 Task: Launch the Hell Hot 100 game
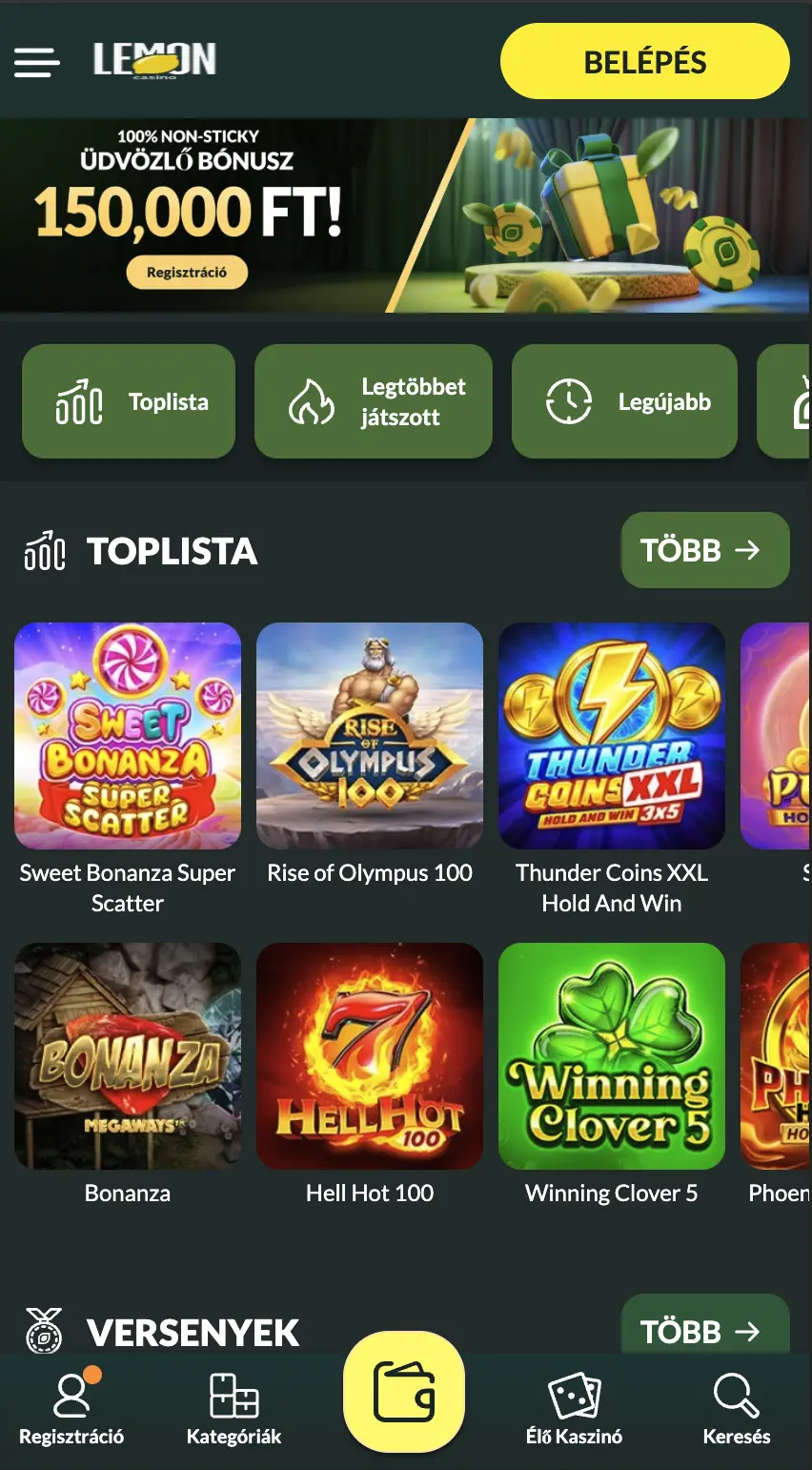click(x=370, y=1056)
